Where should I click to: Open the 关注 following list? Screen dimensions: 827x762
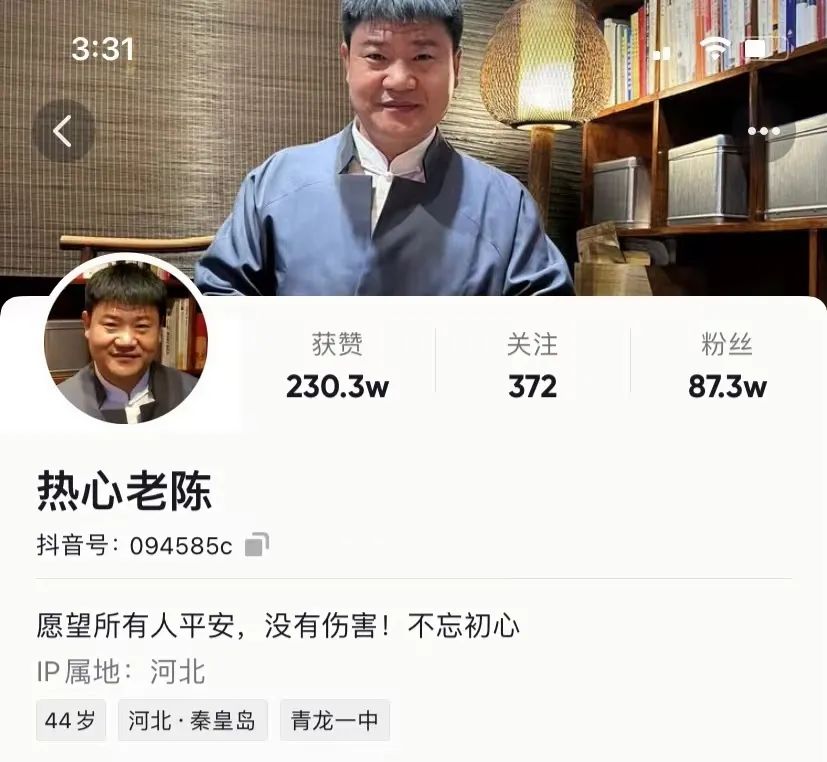[x=532, y=367]
